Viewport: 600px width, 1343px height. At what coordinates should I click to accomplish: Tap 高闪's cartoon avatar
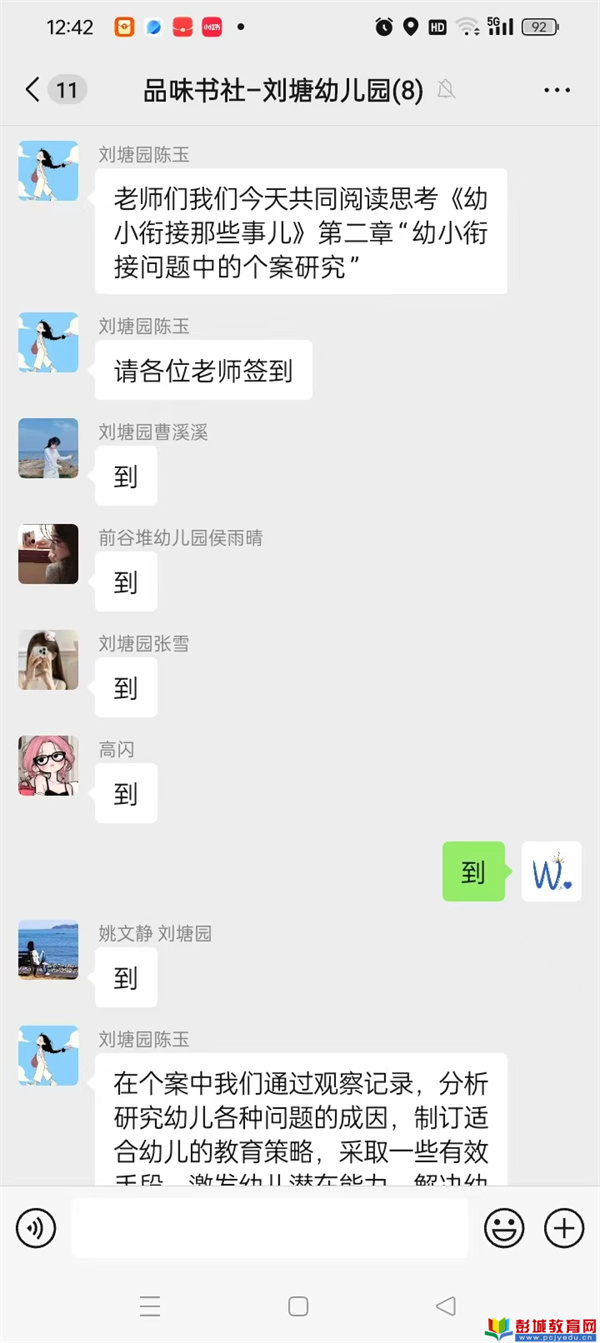point(48,766)
